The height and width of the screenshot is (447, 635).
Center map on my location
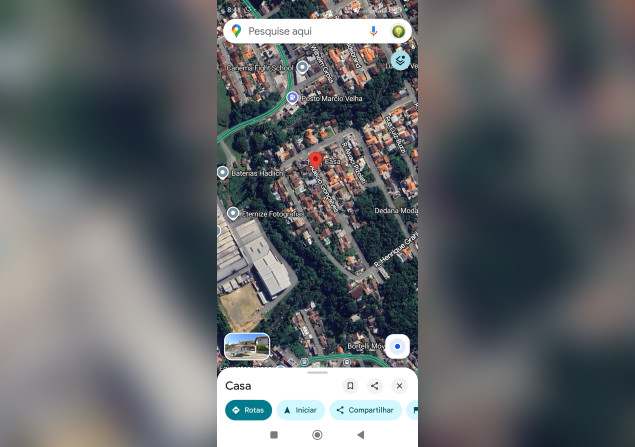click(397, 346)
